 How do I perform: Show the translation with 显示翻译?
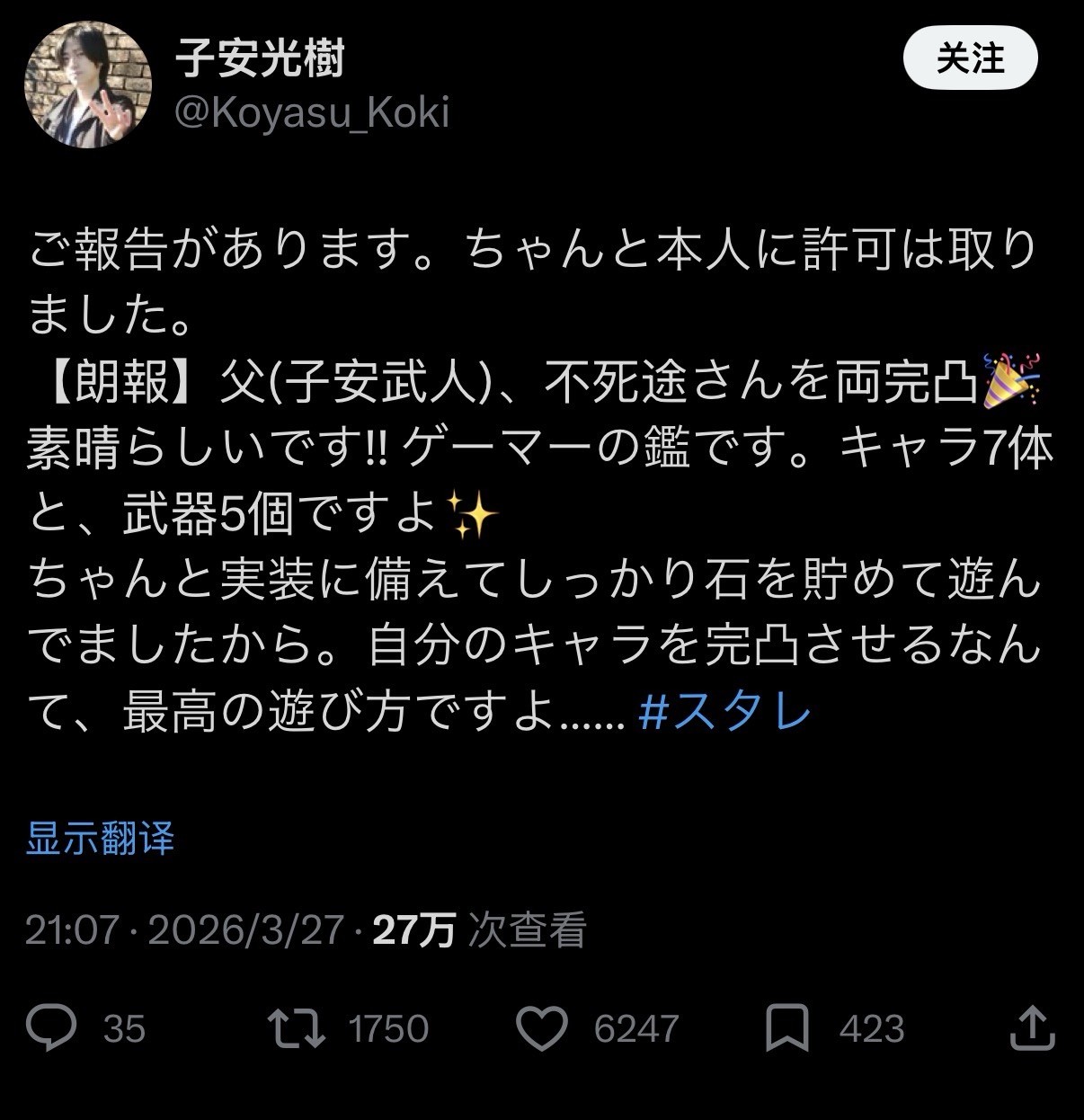100,838
